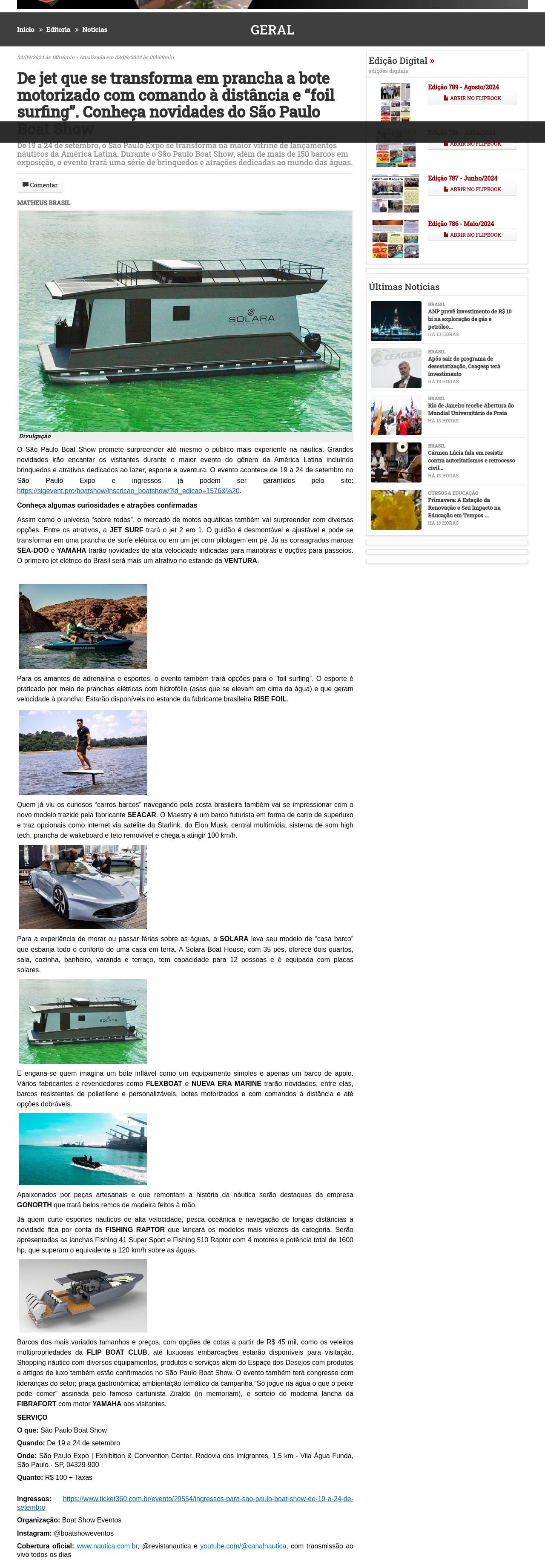Open flipbook for Edição 787 - Junho/2024
Image resolution: width=545 pixels, height=1568 pixels.
tap(472, 190)
